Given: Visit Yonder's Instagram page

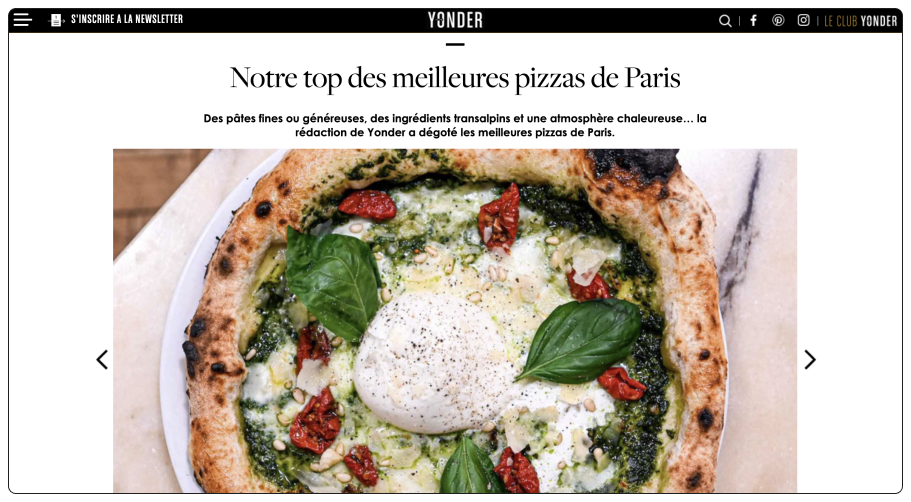Looking at the screenshot, I should (x=803, y=21).
